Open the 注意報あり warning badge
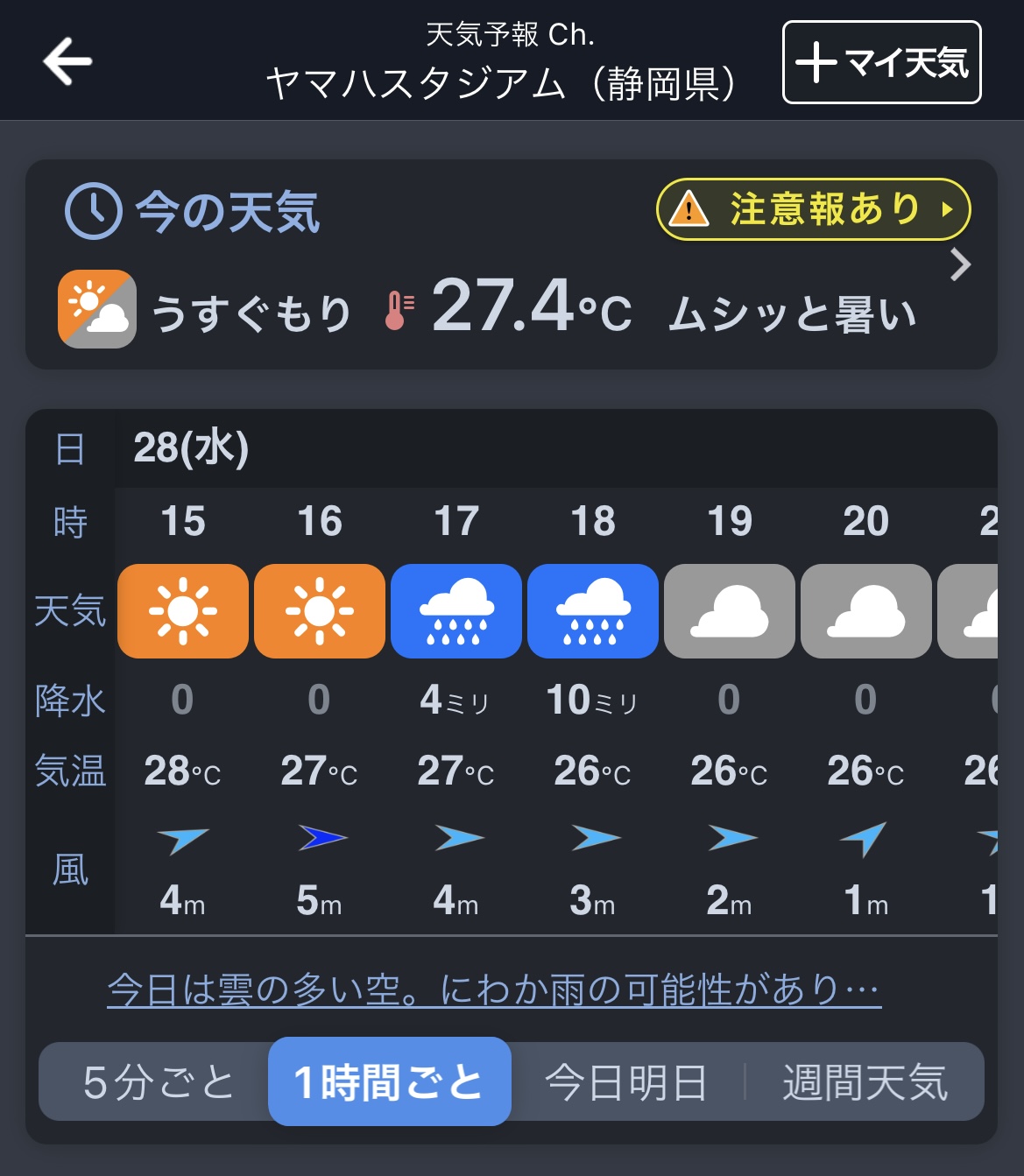 (813, 209)
